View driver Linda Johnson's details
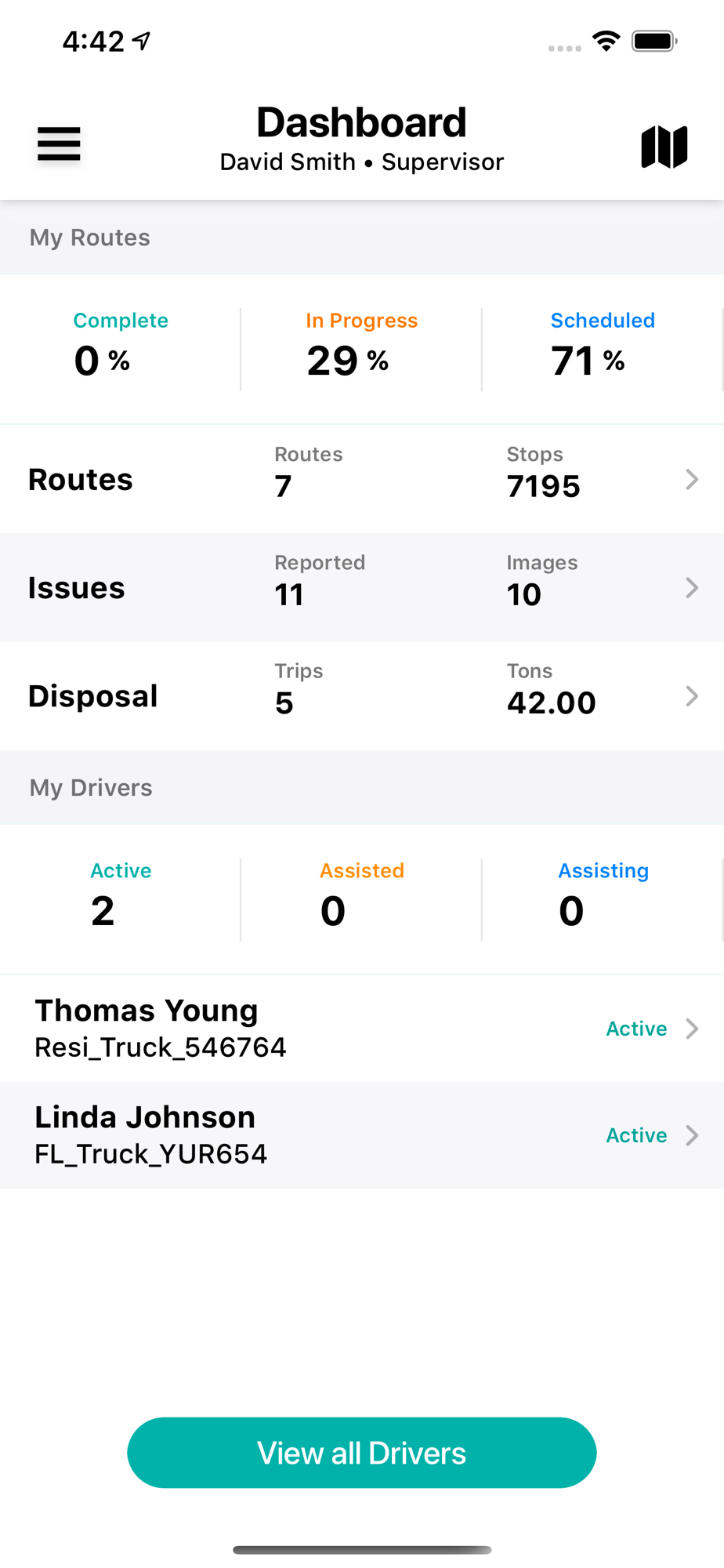Viewport: 724px width, 1568px height. pos(362,1134)
